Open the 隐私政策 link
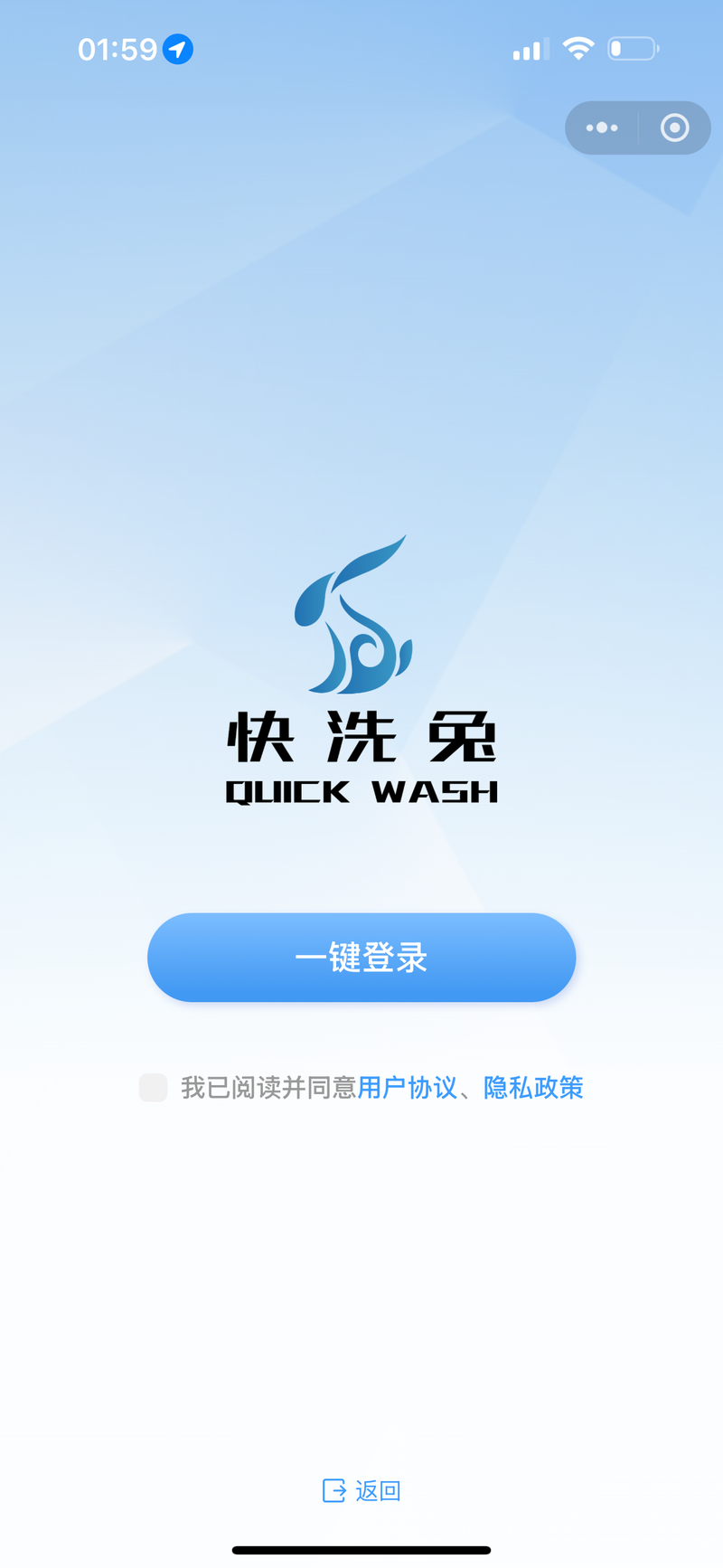This screenshot has width=723, height=1568. [x=533, y=1087]
